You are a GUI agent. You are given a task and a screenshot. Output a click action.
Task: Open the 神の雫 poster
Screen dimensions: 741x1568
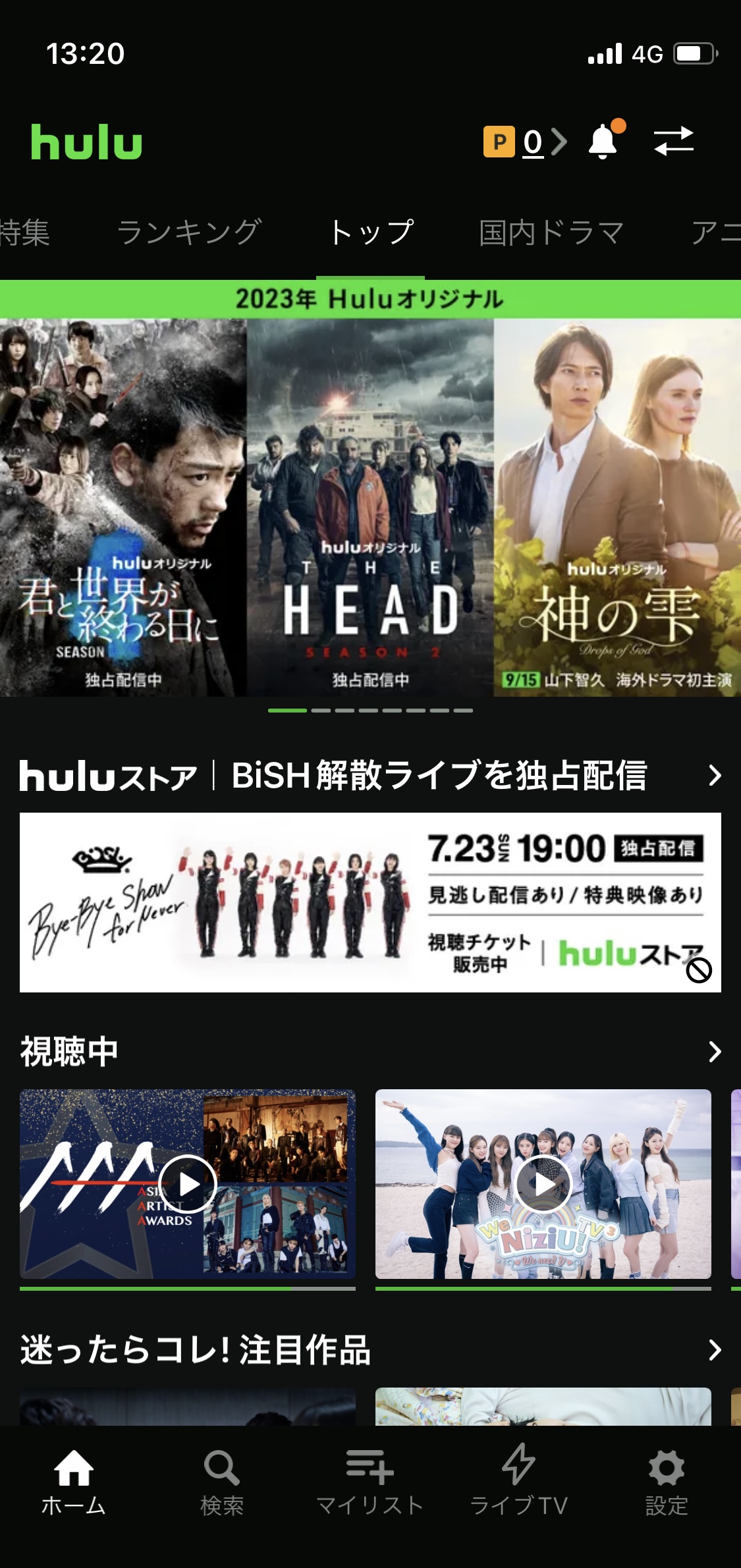coord(617,507)
